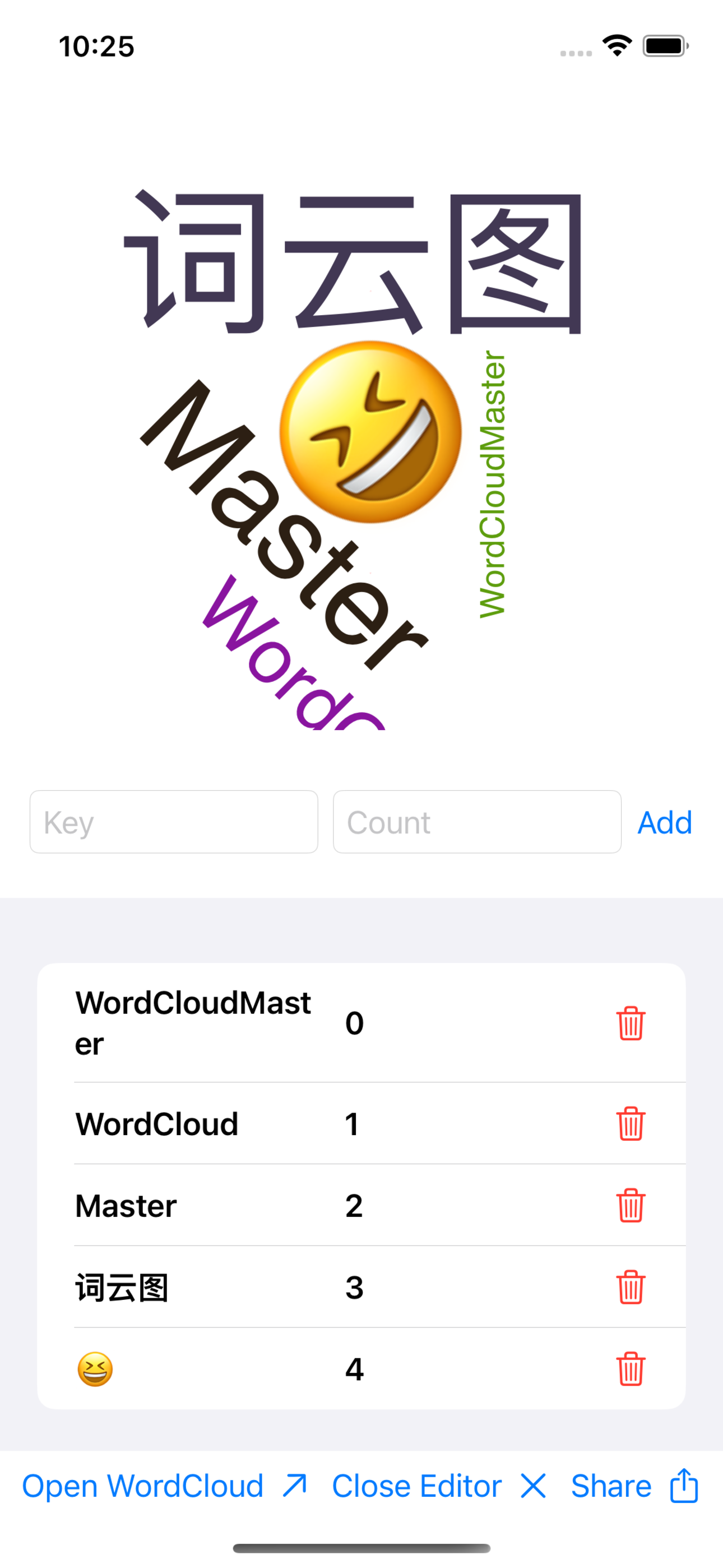Focus the Key input field

coord(173,822)
